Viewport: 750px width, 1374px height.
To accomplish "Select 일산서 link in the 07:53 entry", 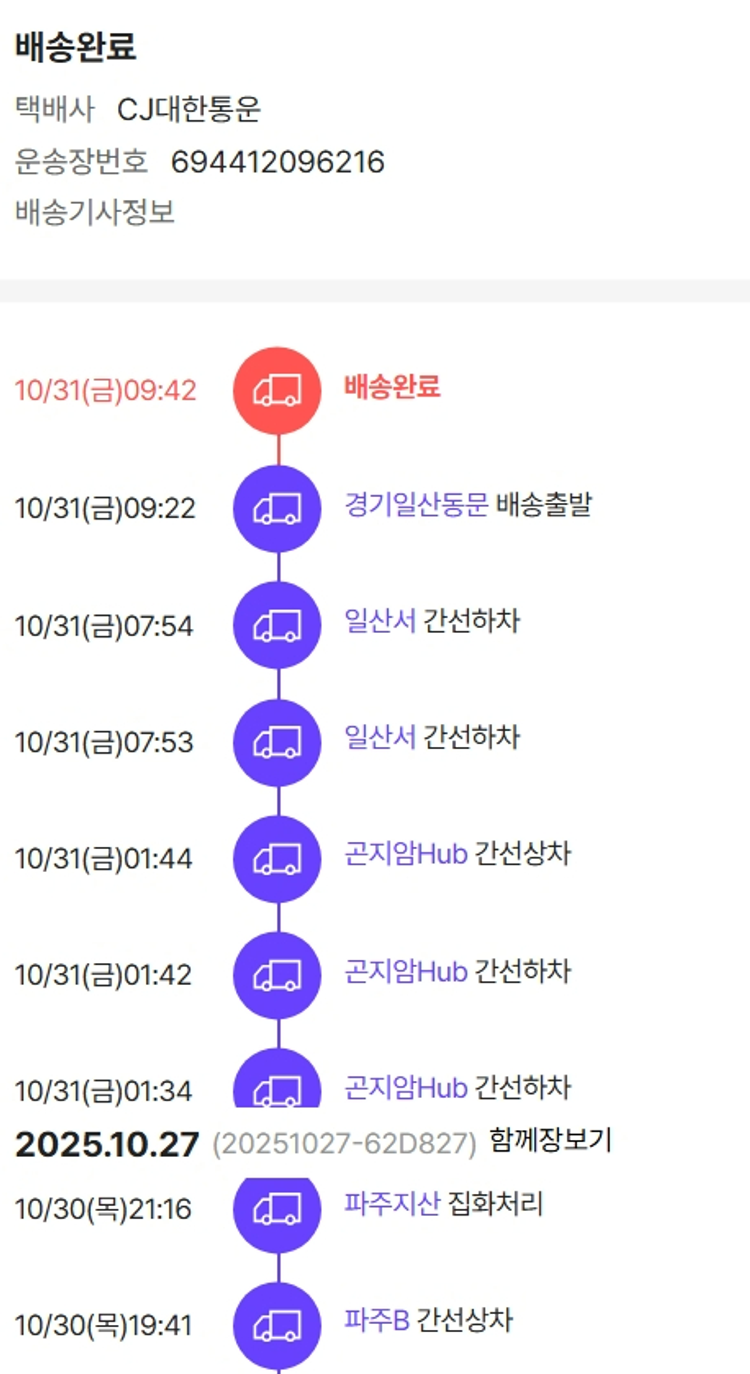I will click(x=379, y=739).
